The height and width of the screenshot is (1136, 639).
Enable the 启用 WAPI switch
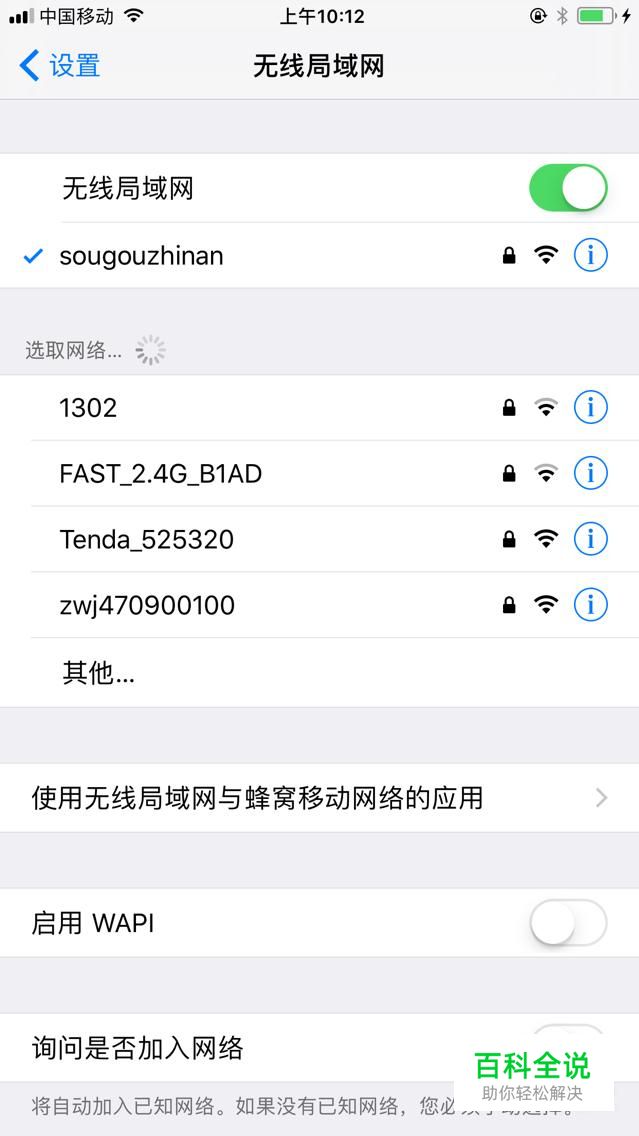point(568,923)
